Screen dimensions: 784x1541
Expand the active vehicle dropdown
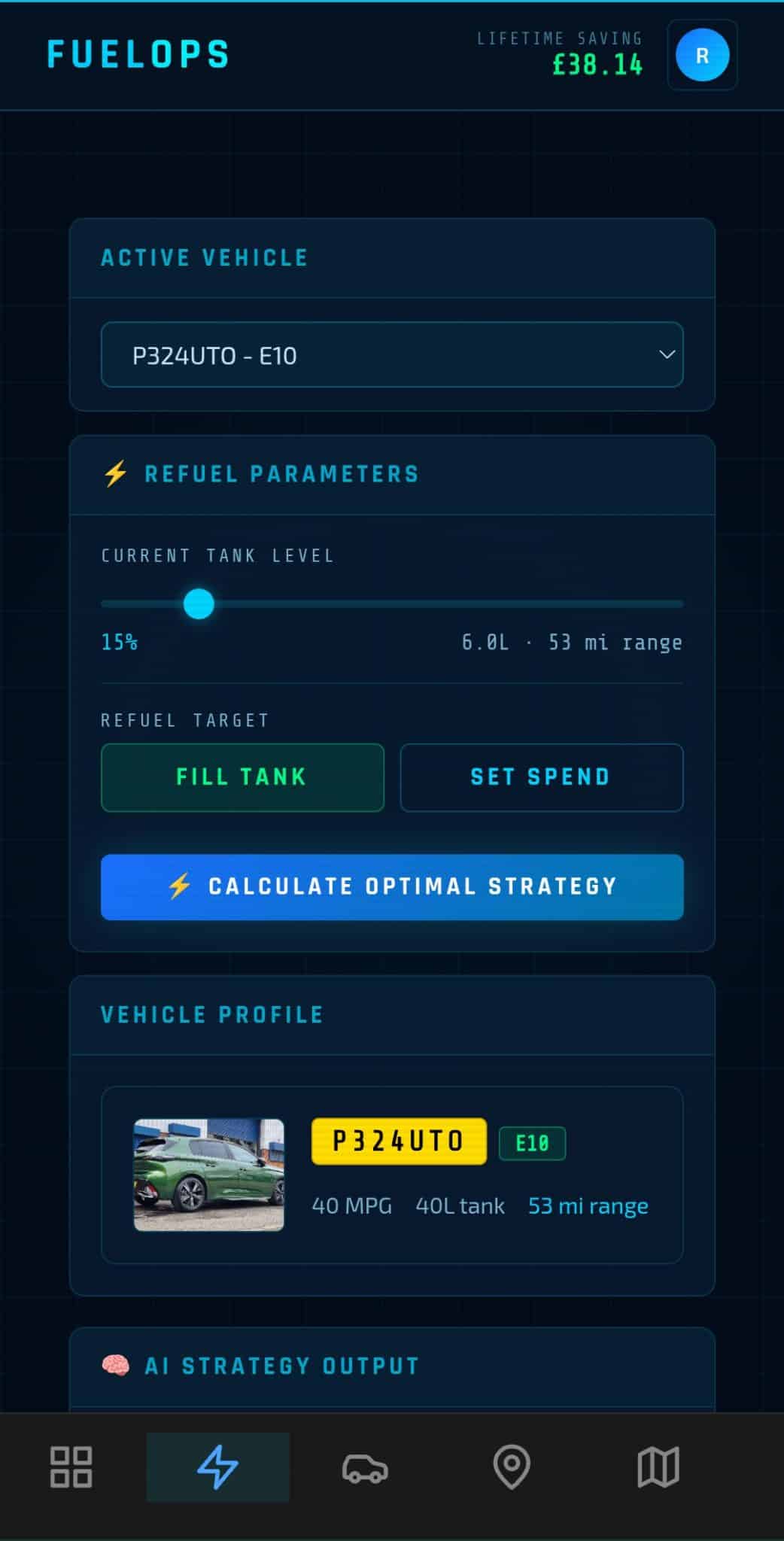point(391,354)
